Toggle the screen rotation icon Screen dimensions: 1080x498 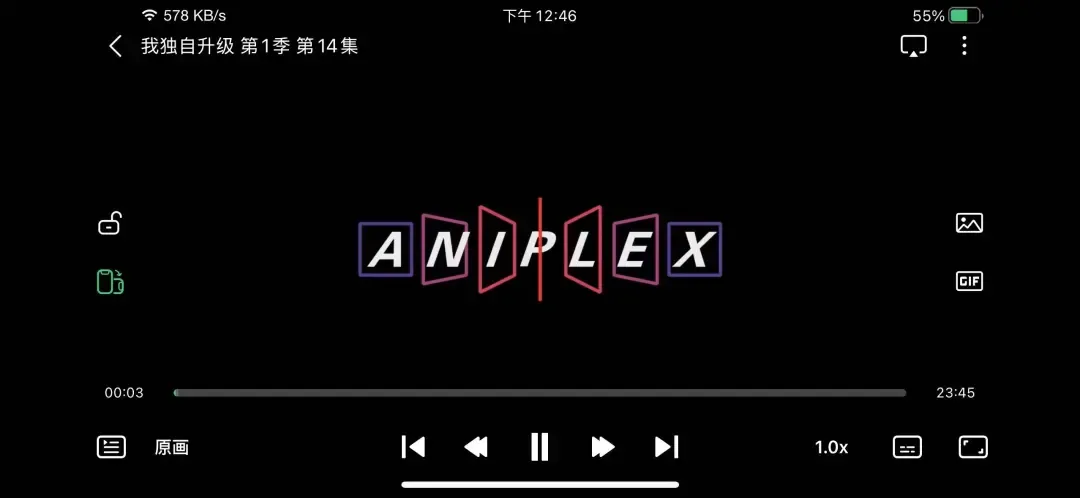pyautogui.click(x=110, y=282)
